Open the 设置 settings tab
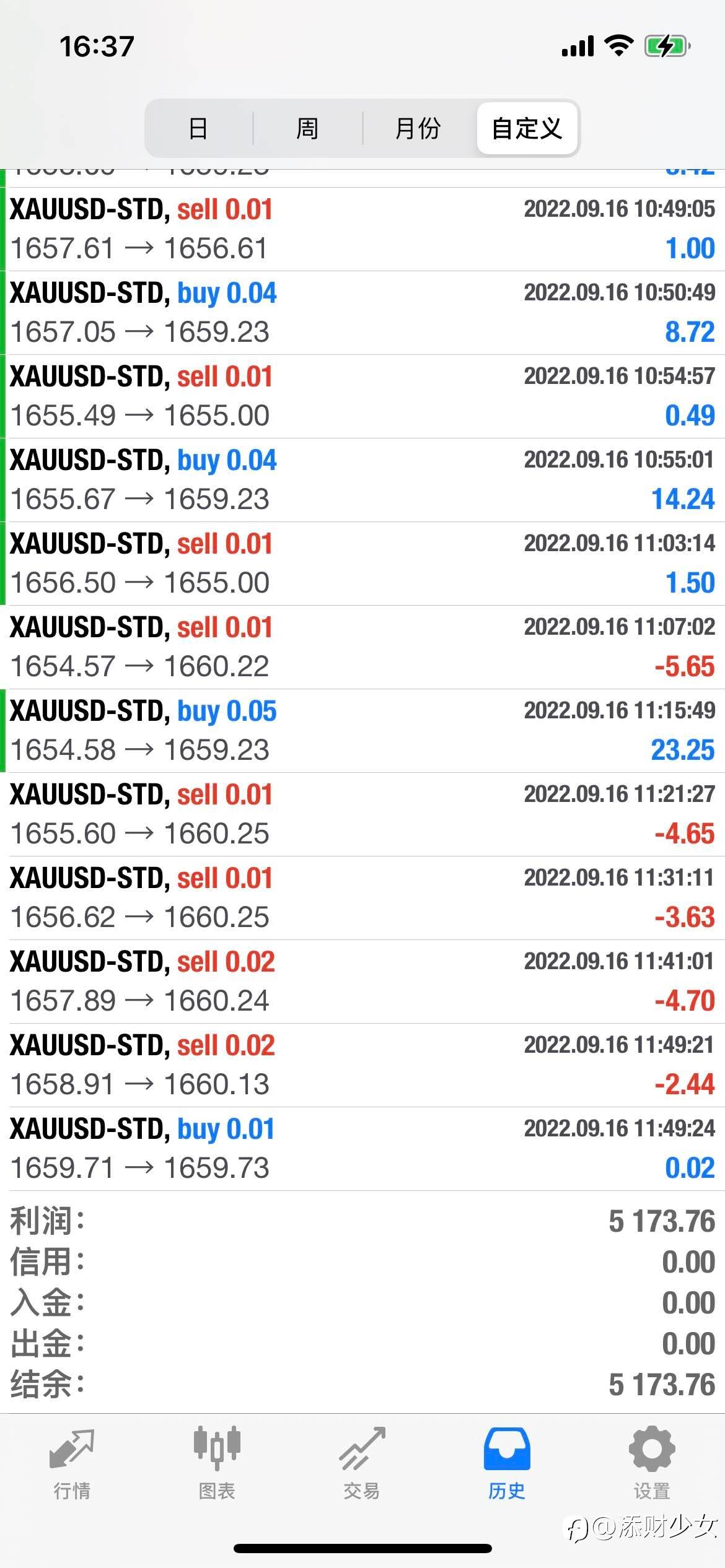 coord(652,1463)
